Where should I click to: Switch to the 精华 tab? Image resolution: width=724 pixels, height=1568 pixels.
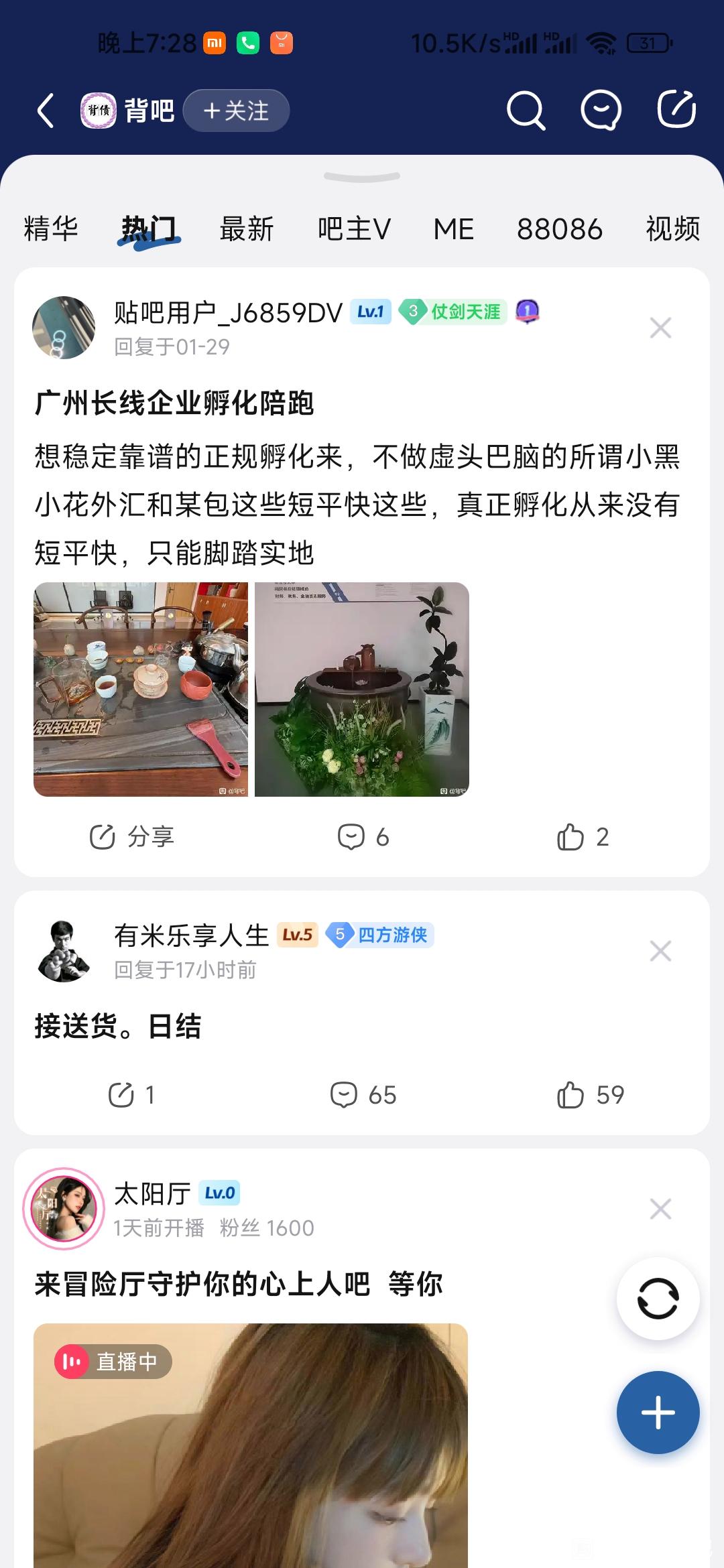click(x=51, y=229)
